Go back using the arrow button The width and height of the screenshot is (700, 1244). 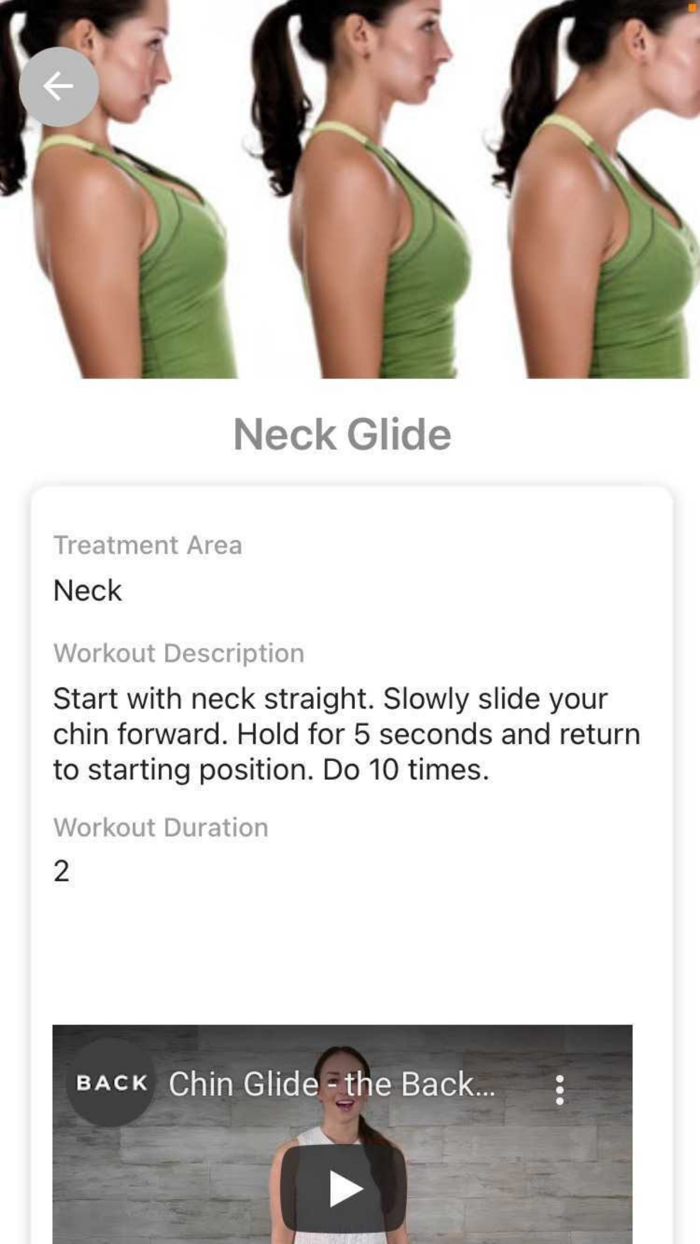(59, 87)
